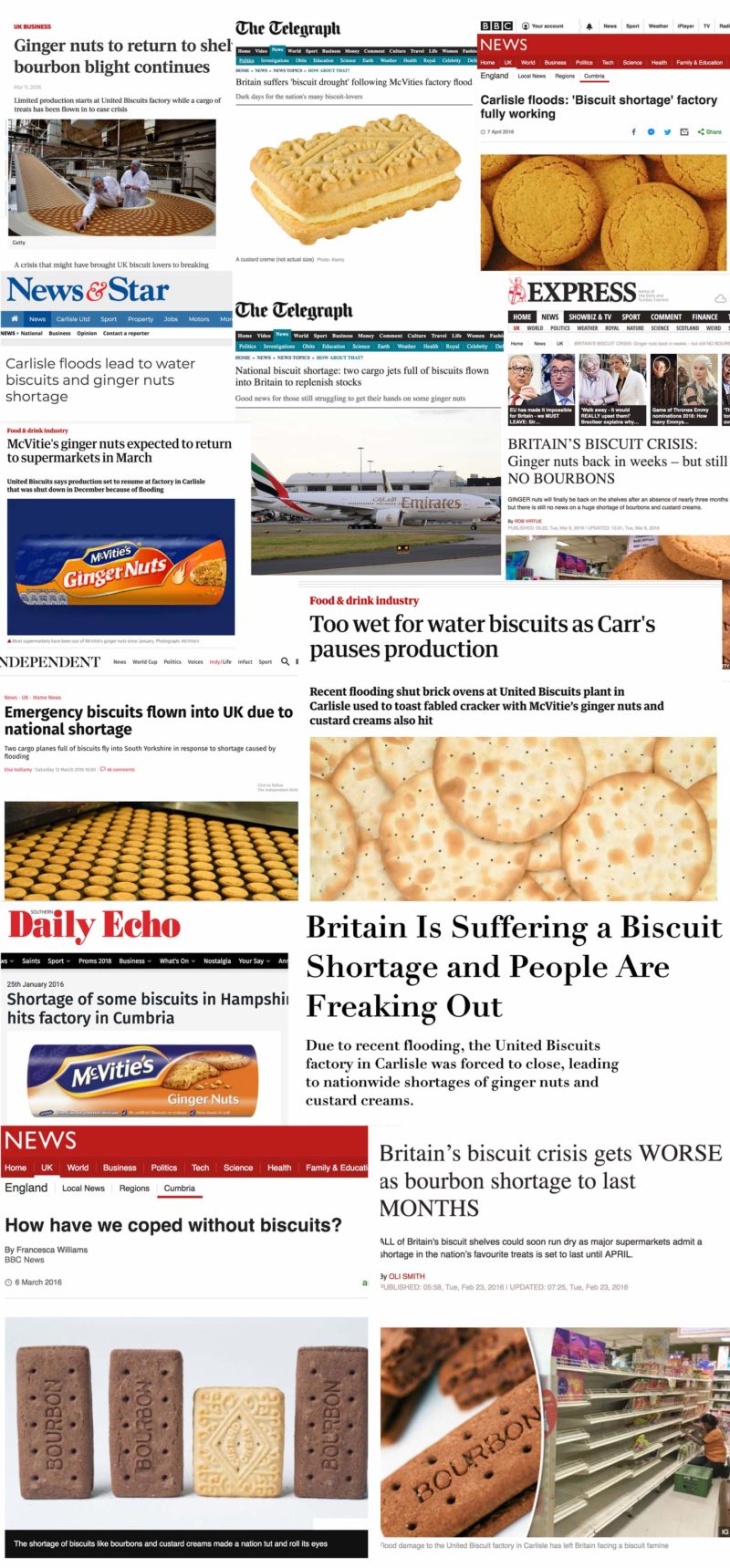The width and height of the screenshot is (730, 1568).
Task: Click the BBC notifications bell icon
Action: coord(590,25)
